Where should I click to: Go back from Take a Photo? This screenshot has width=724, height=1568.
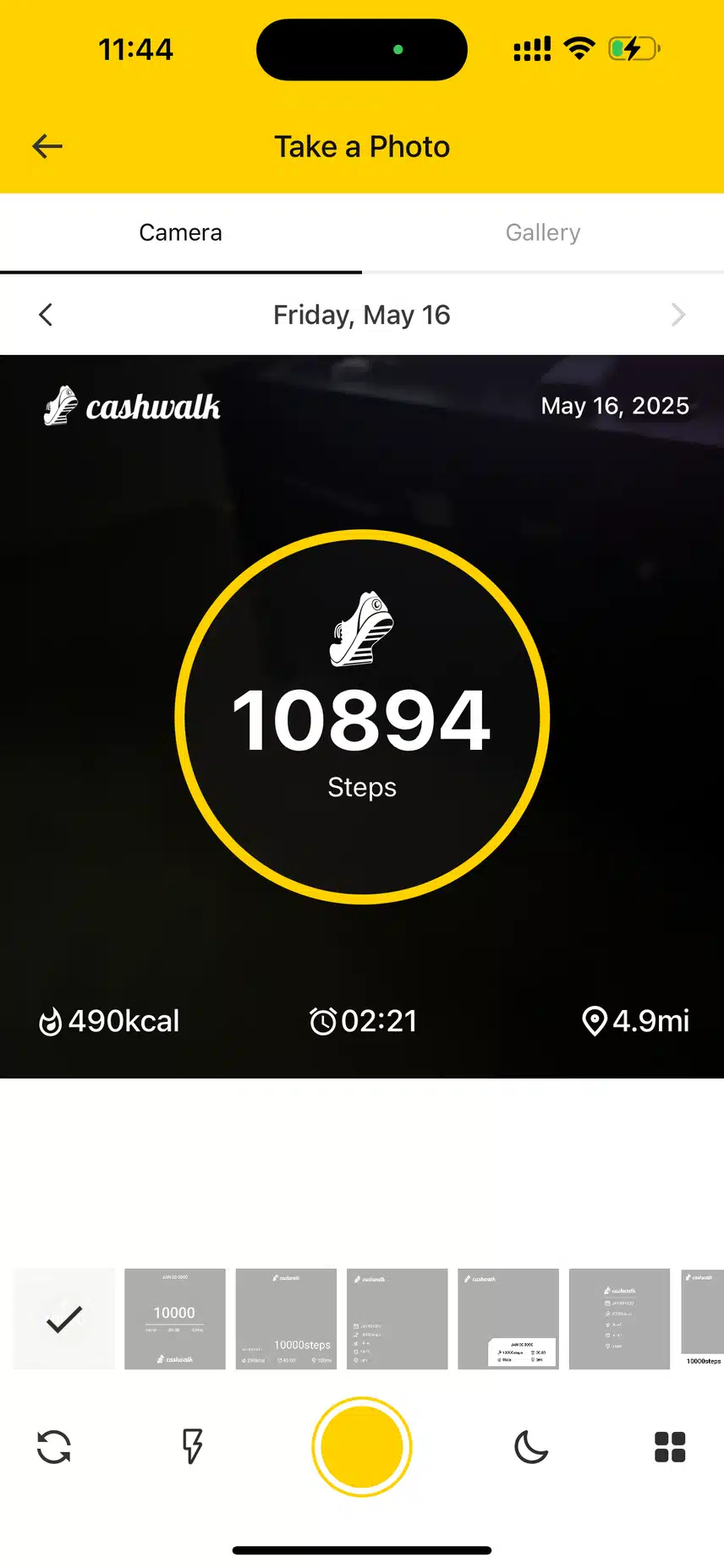pos(47,146)
